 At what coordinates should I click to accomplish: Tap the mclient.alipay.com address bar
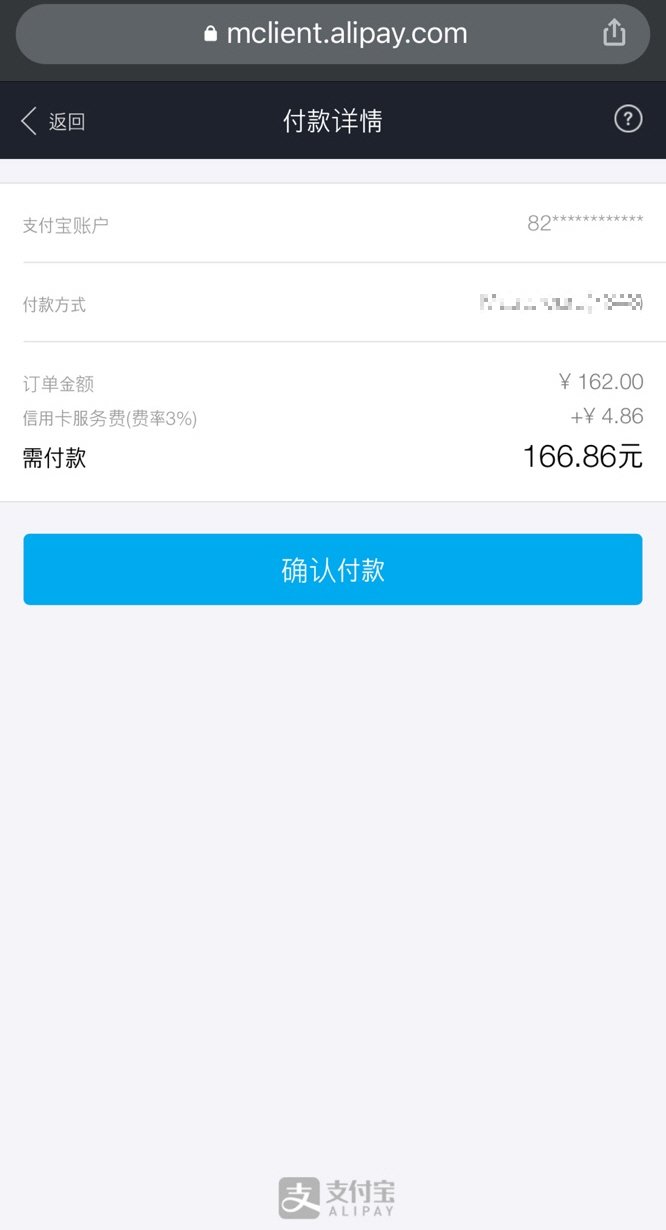click(x=334, y=33)
